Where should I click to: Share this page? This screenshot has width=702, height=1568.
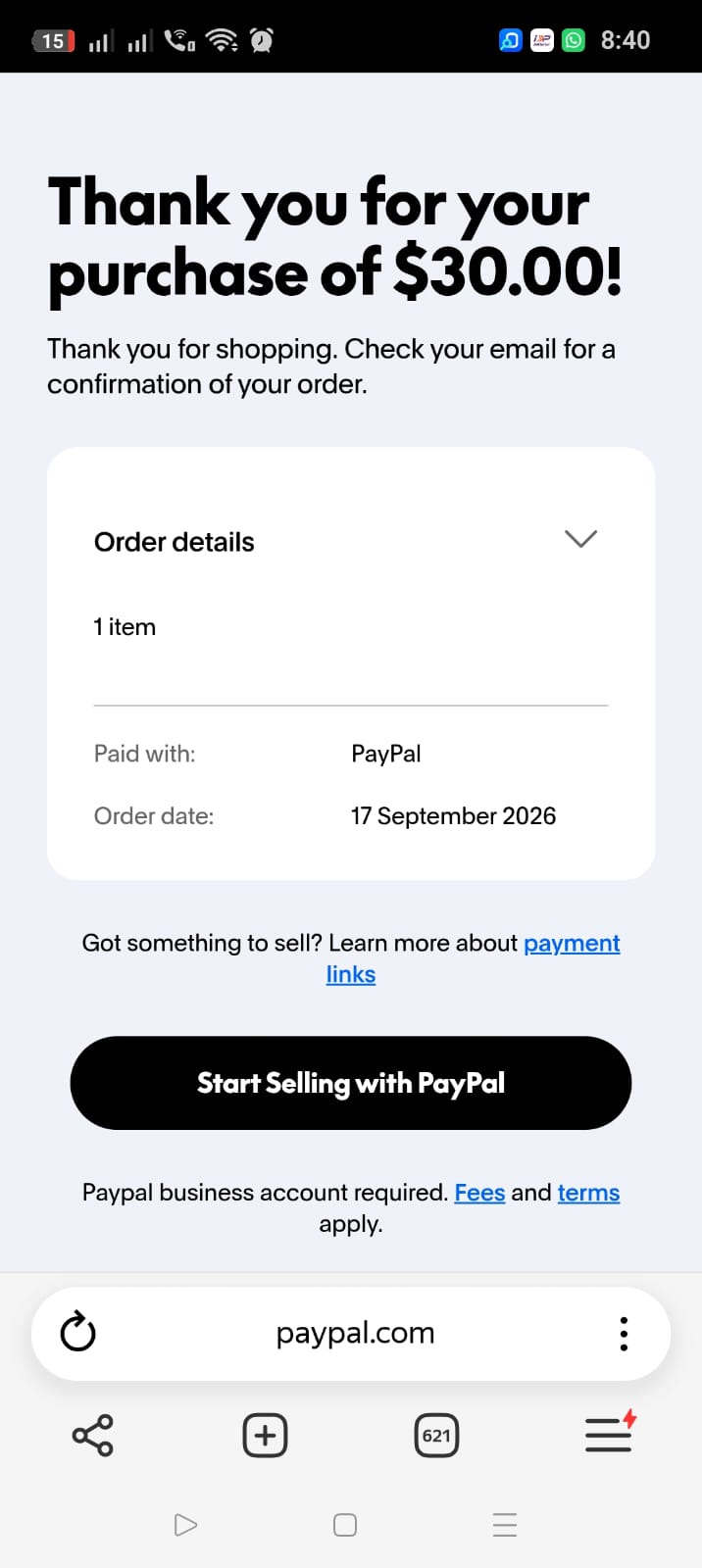click(x=93, y=1436)
